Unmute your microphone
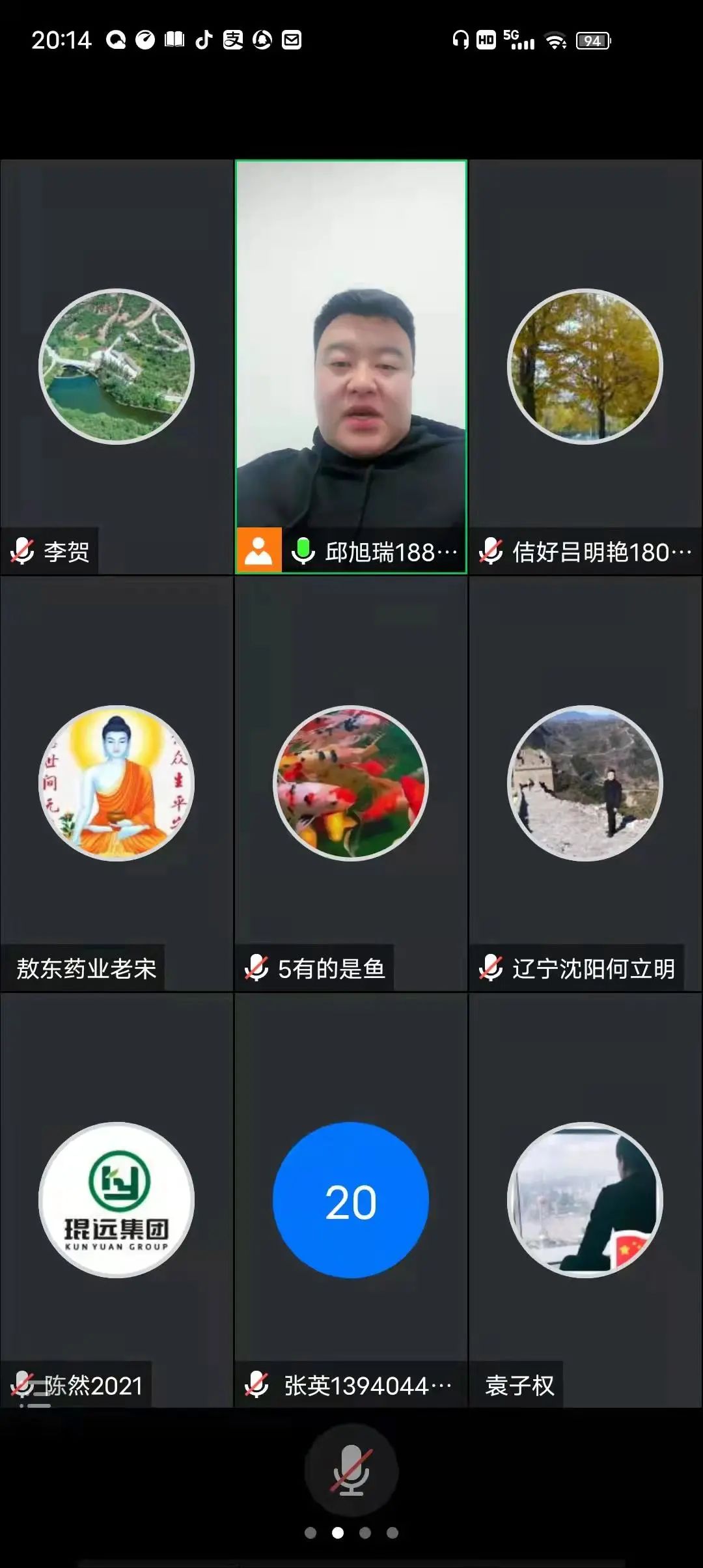Image resolution: width=703 pixels, height=1568 pixels. click(351, 1470)
